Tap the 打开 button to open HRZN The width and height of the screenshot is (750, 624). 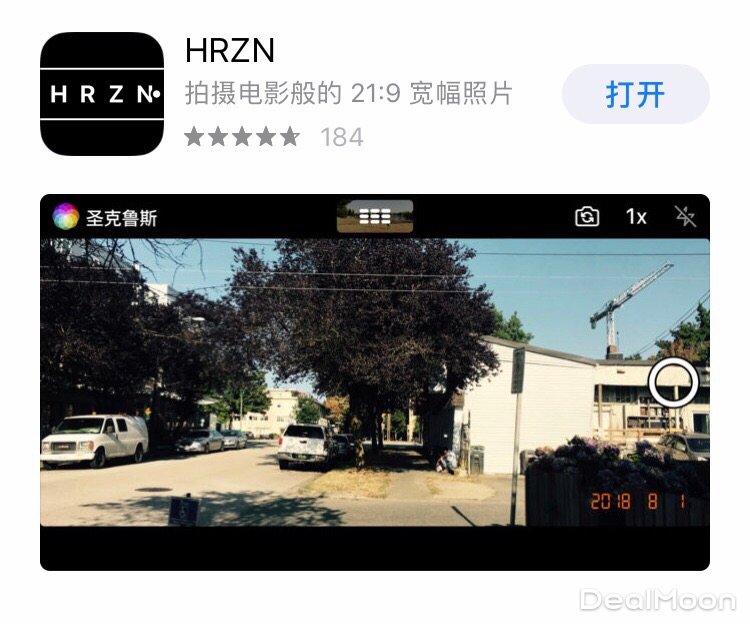point(635,94)
